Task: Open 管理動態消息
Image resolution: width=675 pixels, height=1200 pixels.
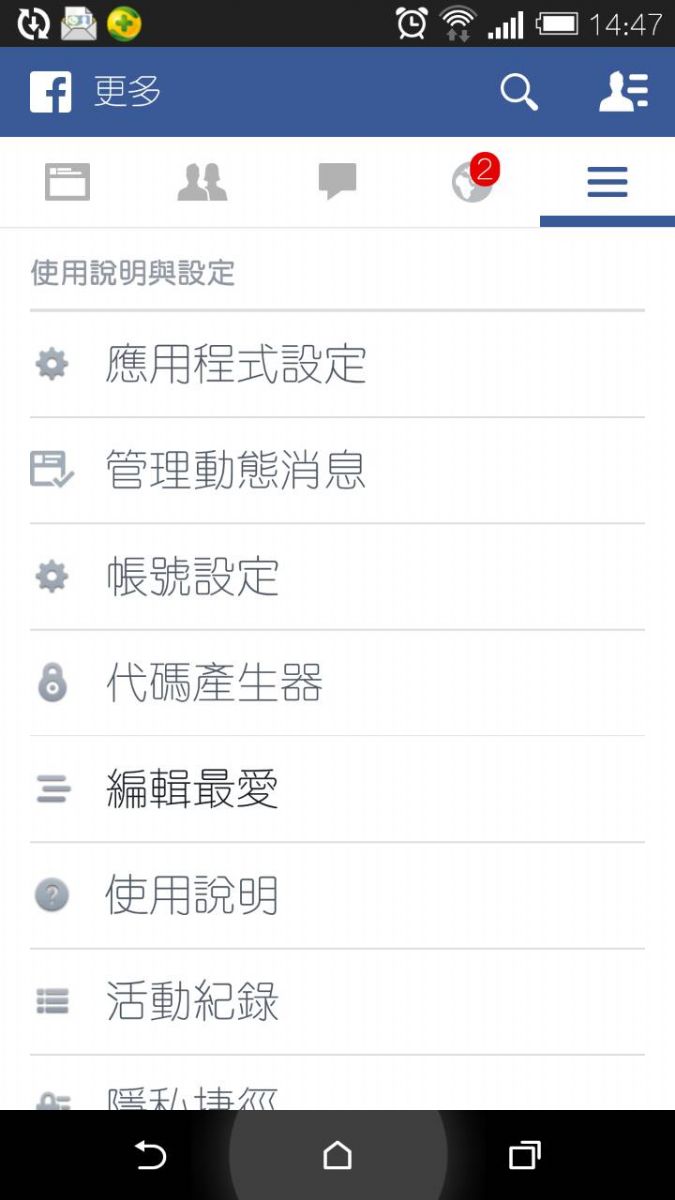Action: click(x=337, y=471)
